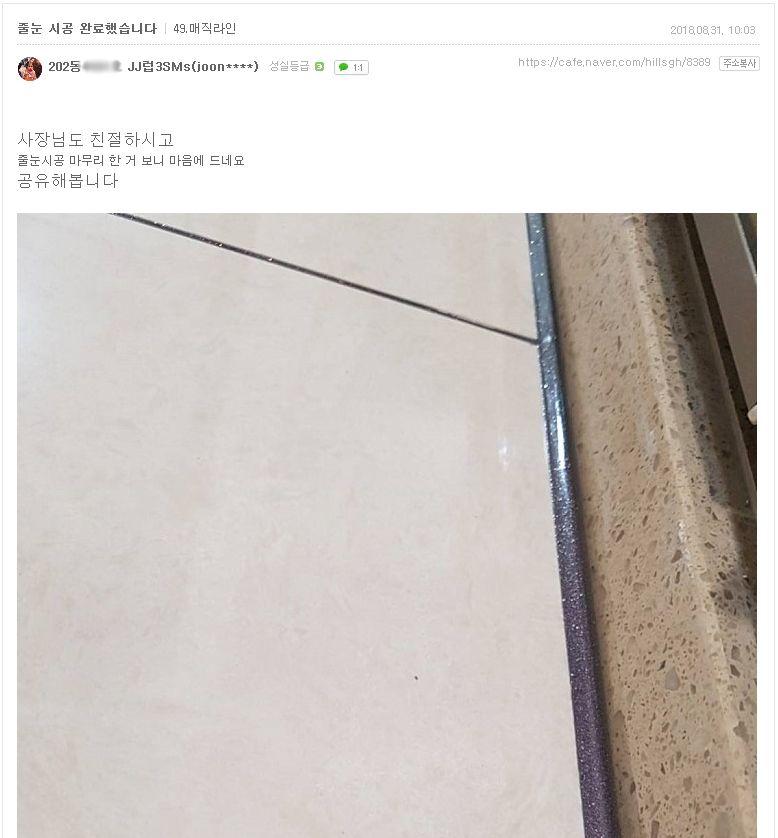Start a 1:1 chat with the author

tap(351, 68)
